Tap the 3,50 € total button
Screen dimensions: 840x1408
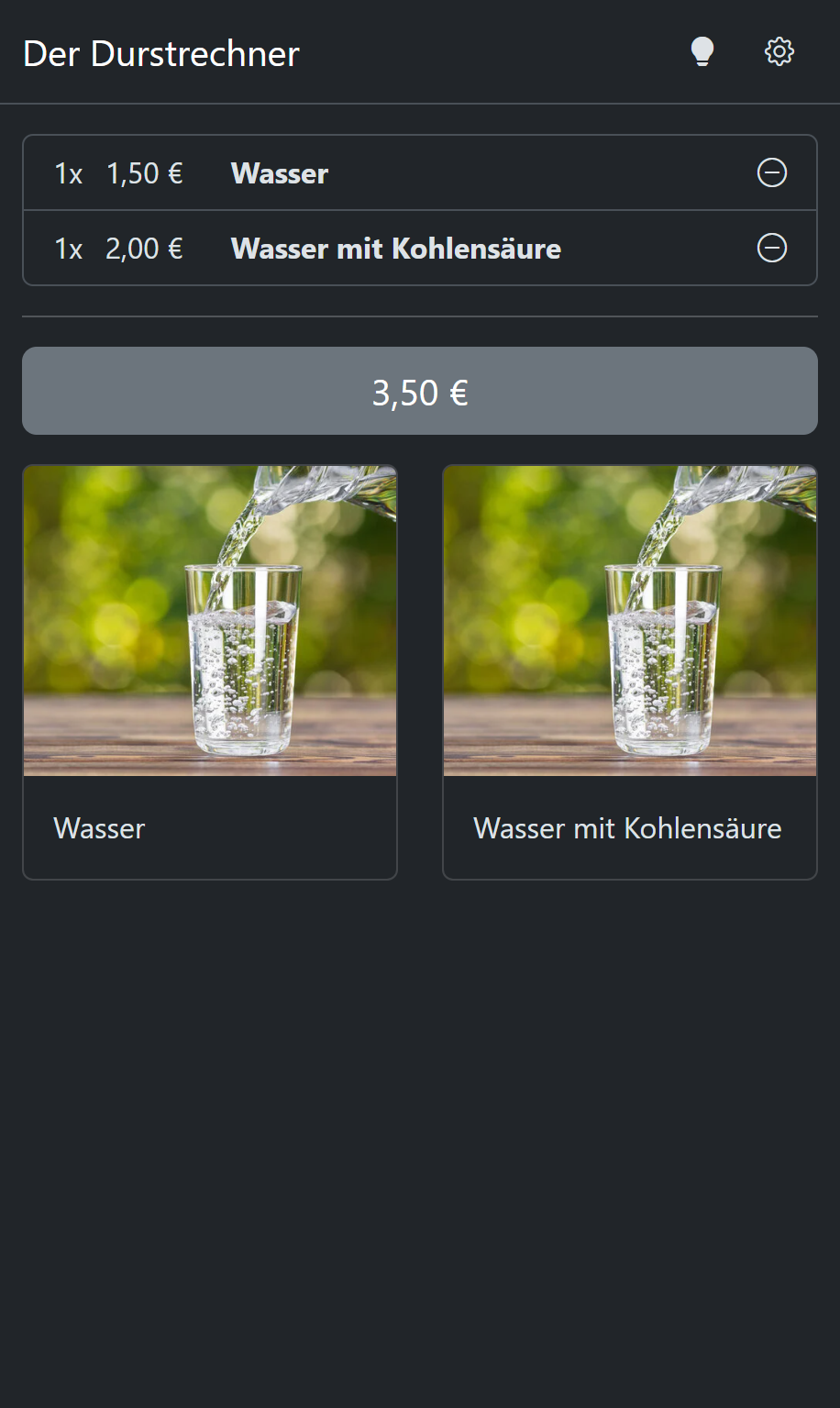(420, 391)
